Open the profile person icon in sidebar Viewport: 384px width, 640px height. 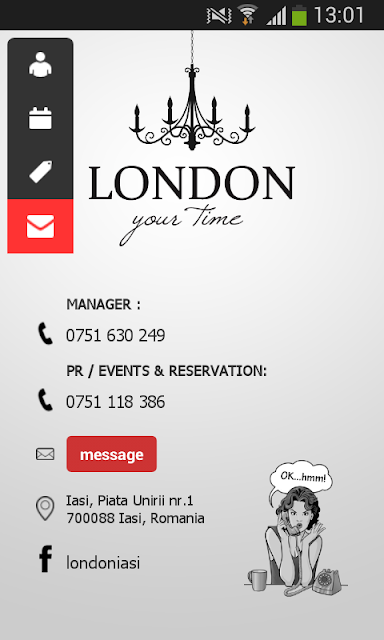[40, 64]
